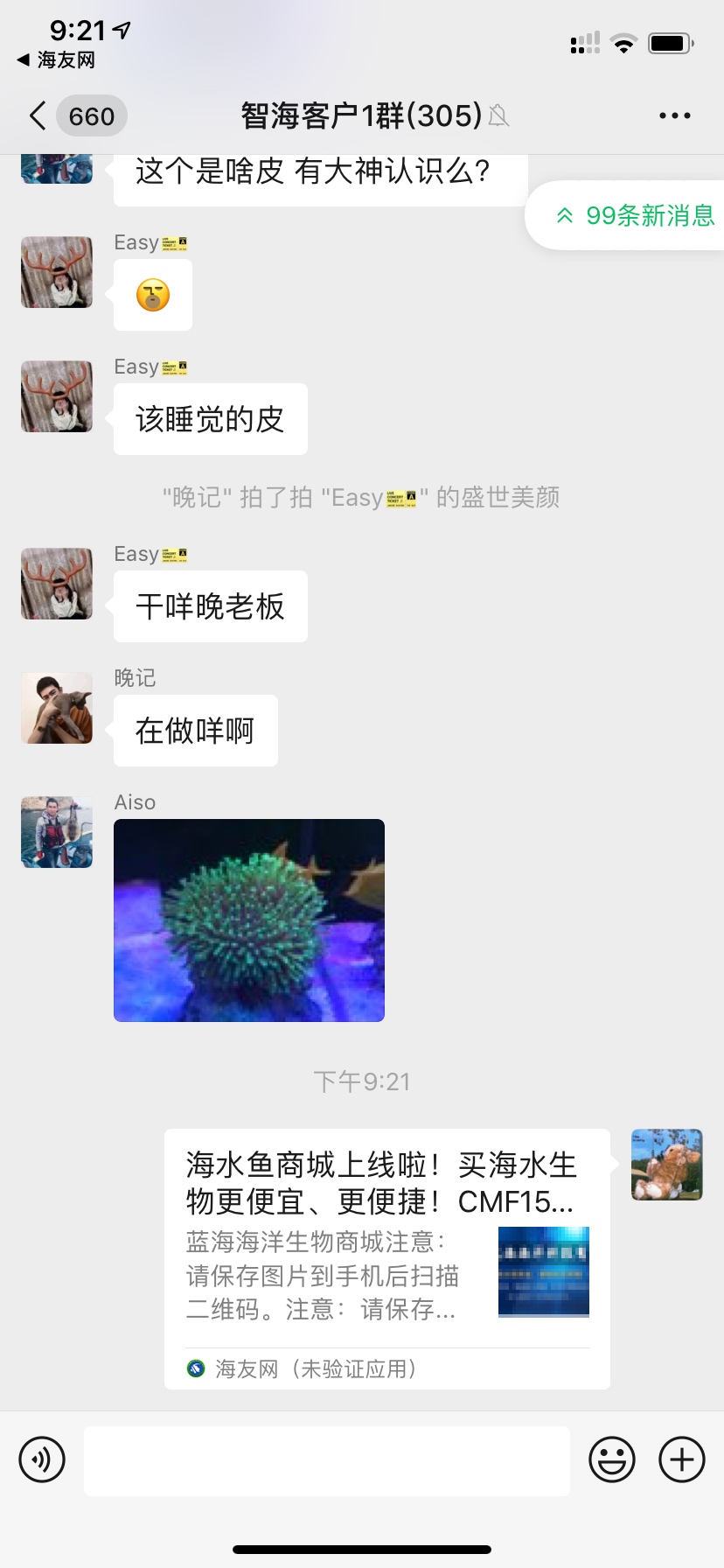Return to the 海友网 app
Screen dimensions: 724x1568
tap(56, 59)
